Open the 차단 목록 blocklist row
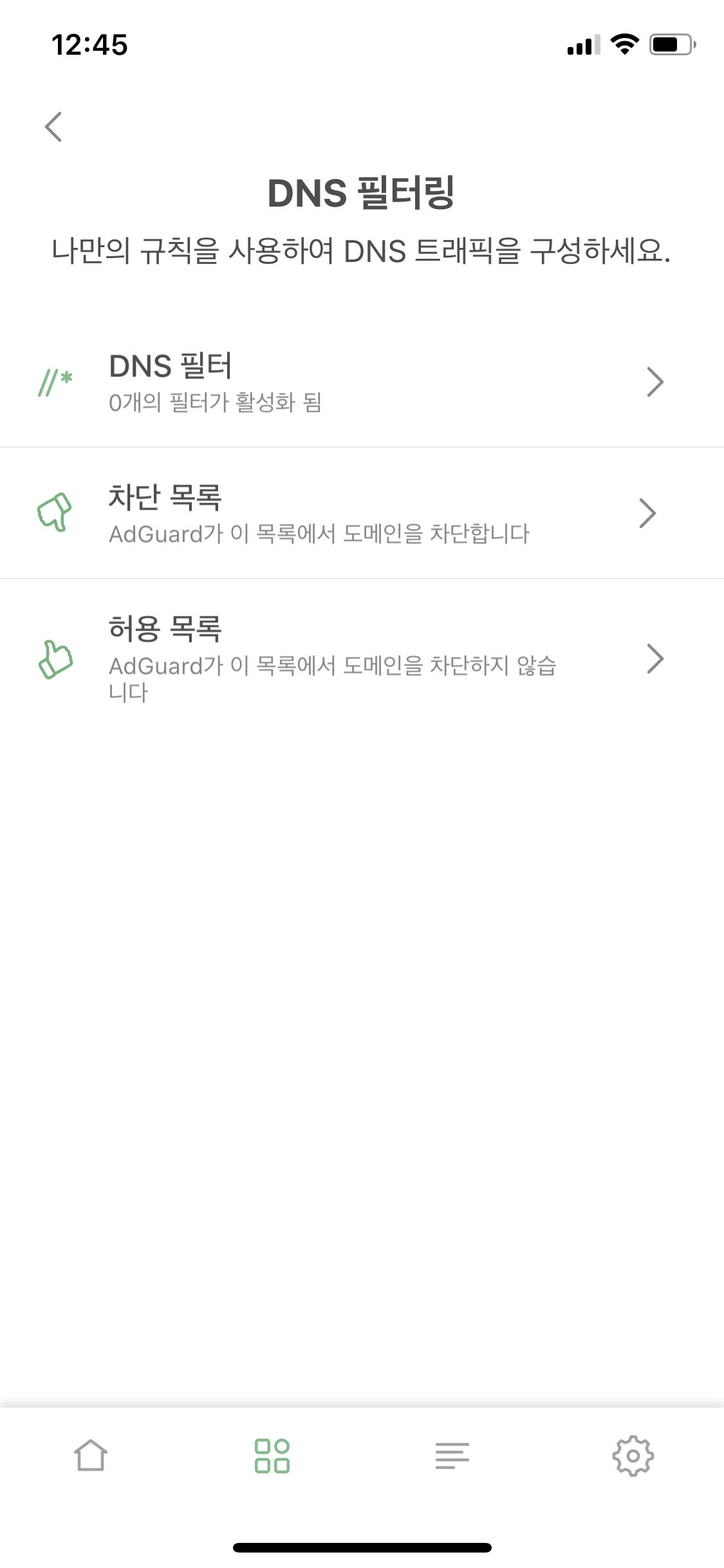 360,513
